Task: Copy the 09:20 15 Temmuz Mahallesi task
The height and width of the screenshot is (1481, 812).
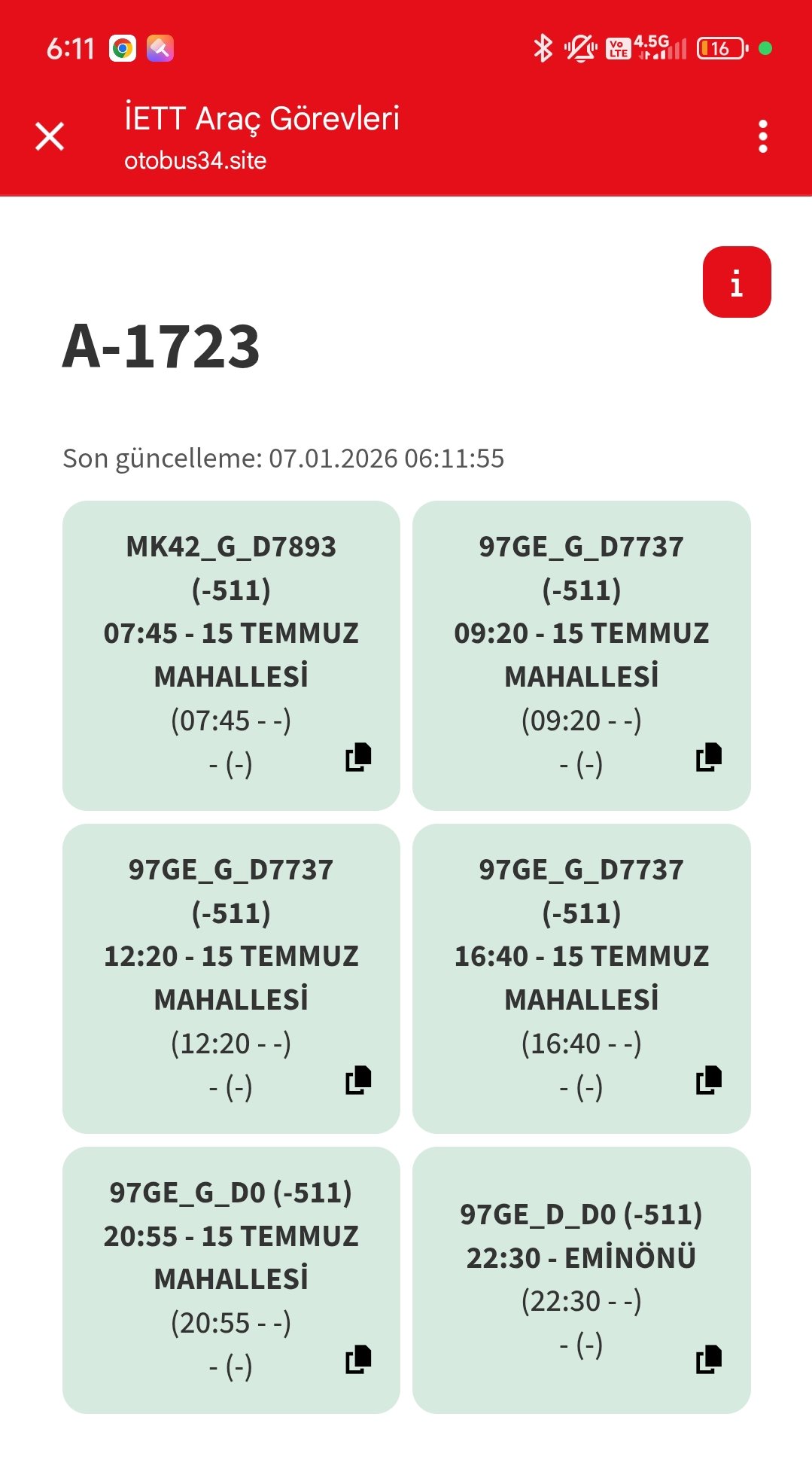Action: pos(708,757)
